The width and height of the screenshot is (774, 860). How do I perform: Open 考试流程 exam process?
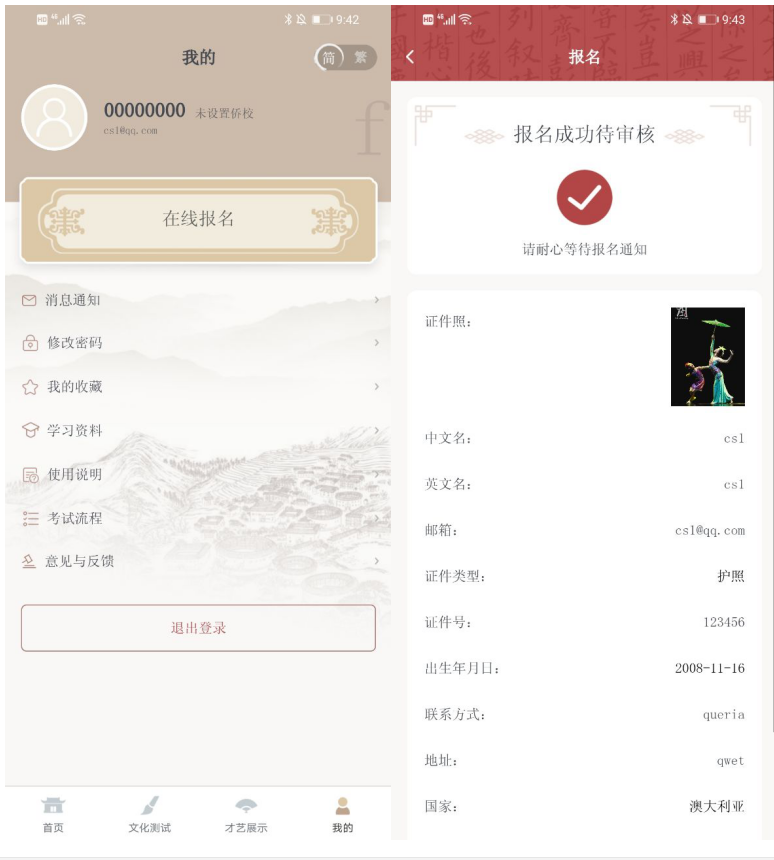pyautogui.click(x=198, y=518)
